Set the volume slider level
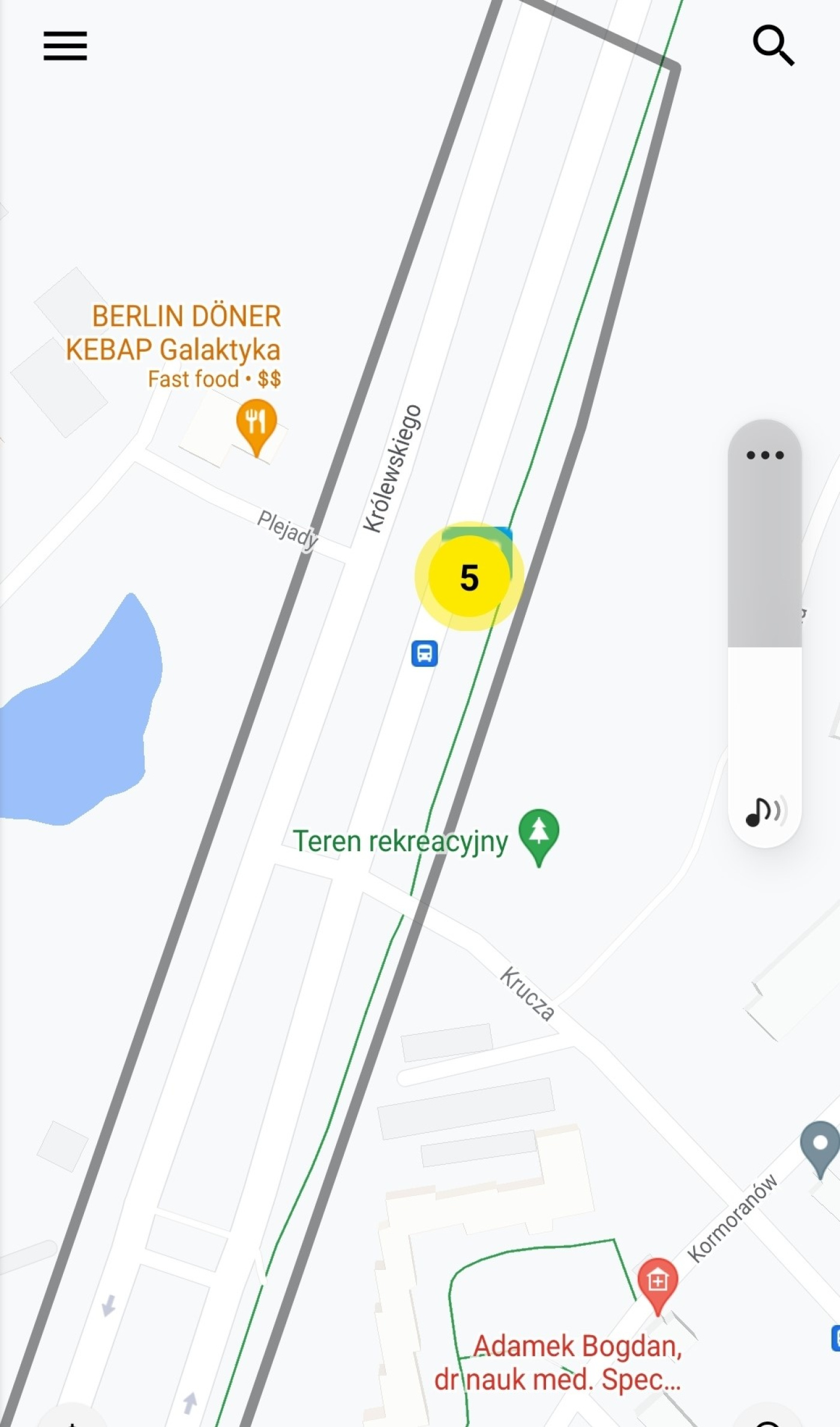Screen dimensions: 840x1427 pyautogui.click(x=765, y=633)
